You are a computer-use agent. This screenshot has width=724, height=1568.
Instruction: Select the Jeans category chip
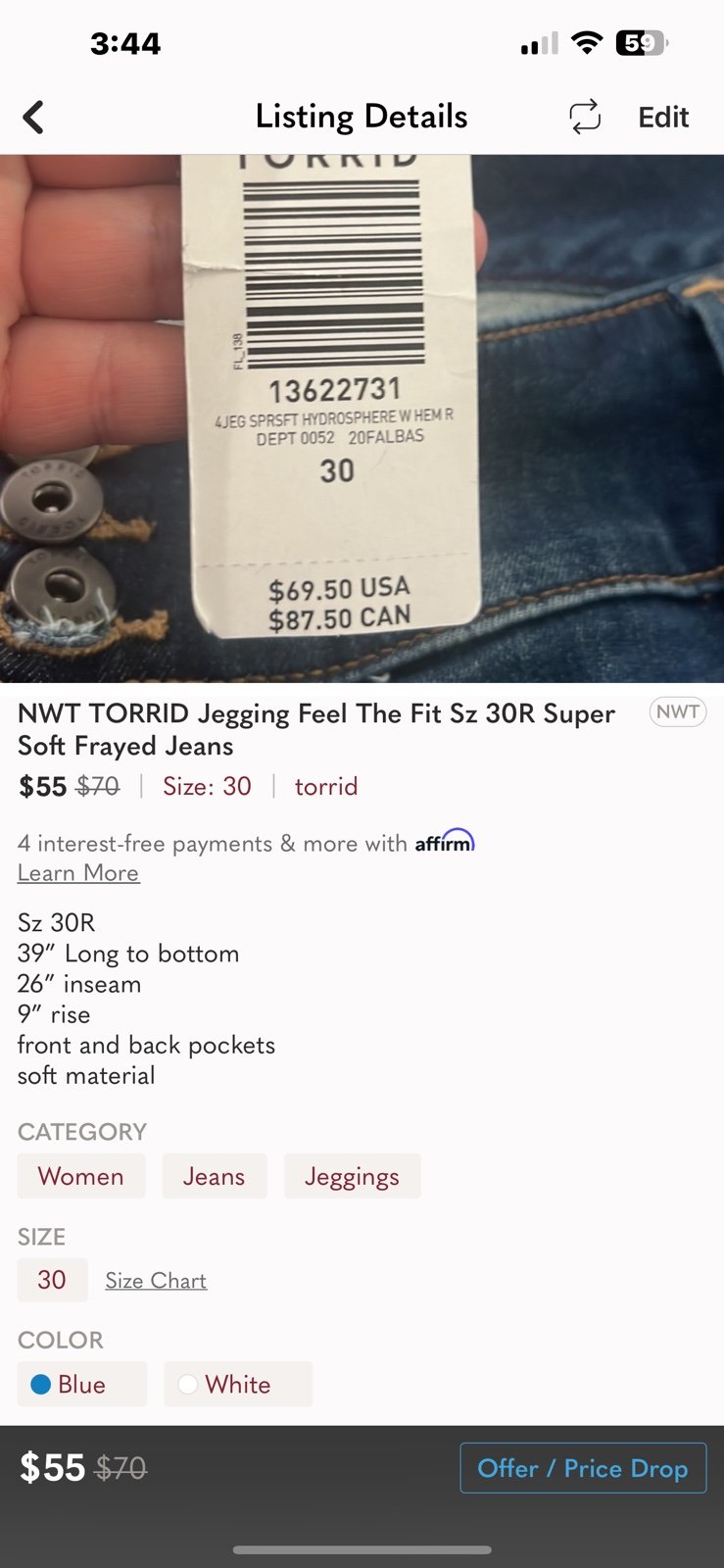pyautogui.click(x=215, y=1176)
